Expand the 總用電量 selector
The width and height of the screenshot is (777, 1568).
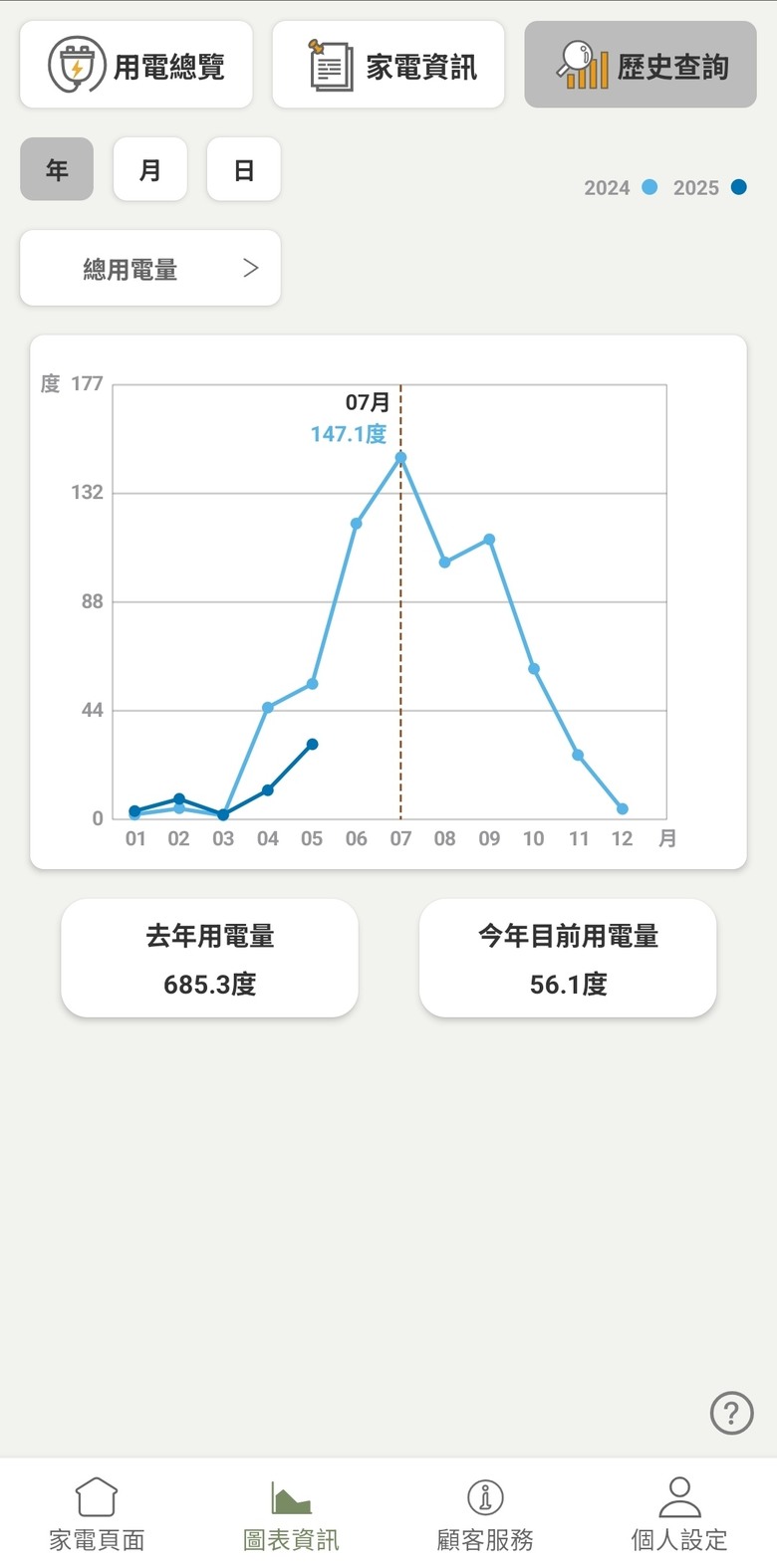pyautogui.click(x=150, y=269)
